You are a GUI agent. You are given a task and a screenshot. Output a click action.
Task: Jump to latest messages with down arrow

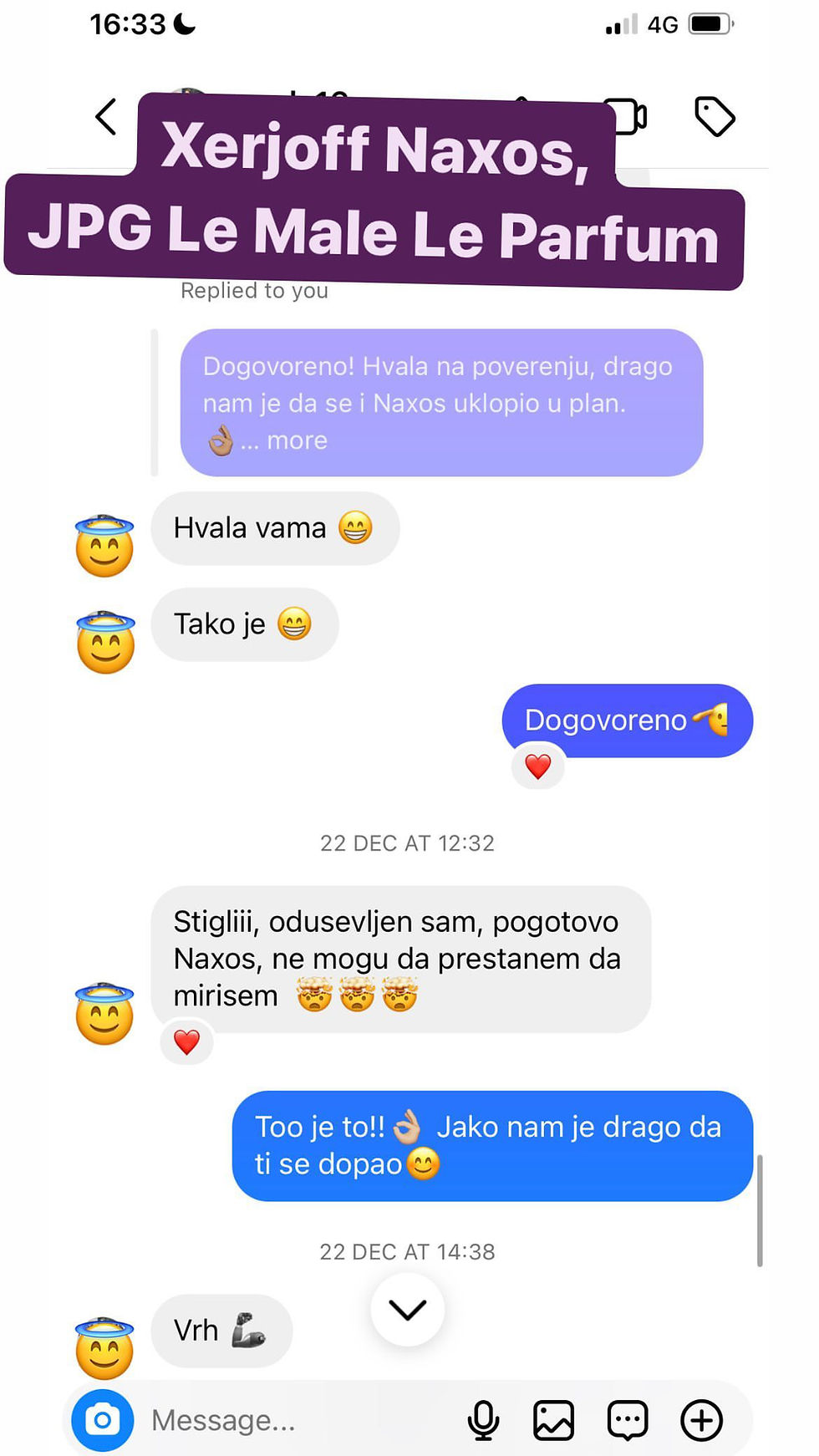click(x=407, y=1309)
